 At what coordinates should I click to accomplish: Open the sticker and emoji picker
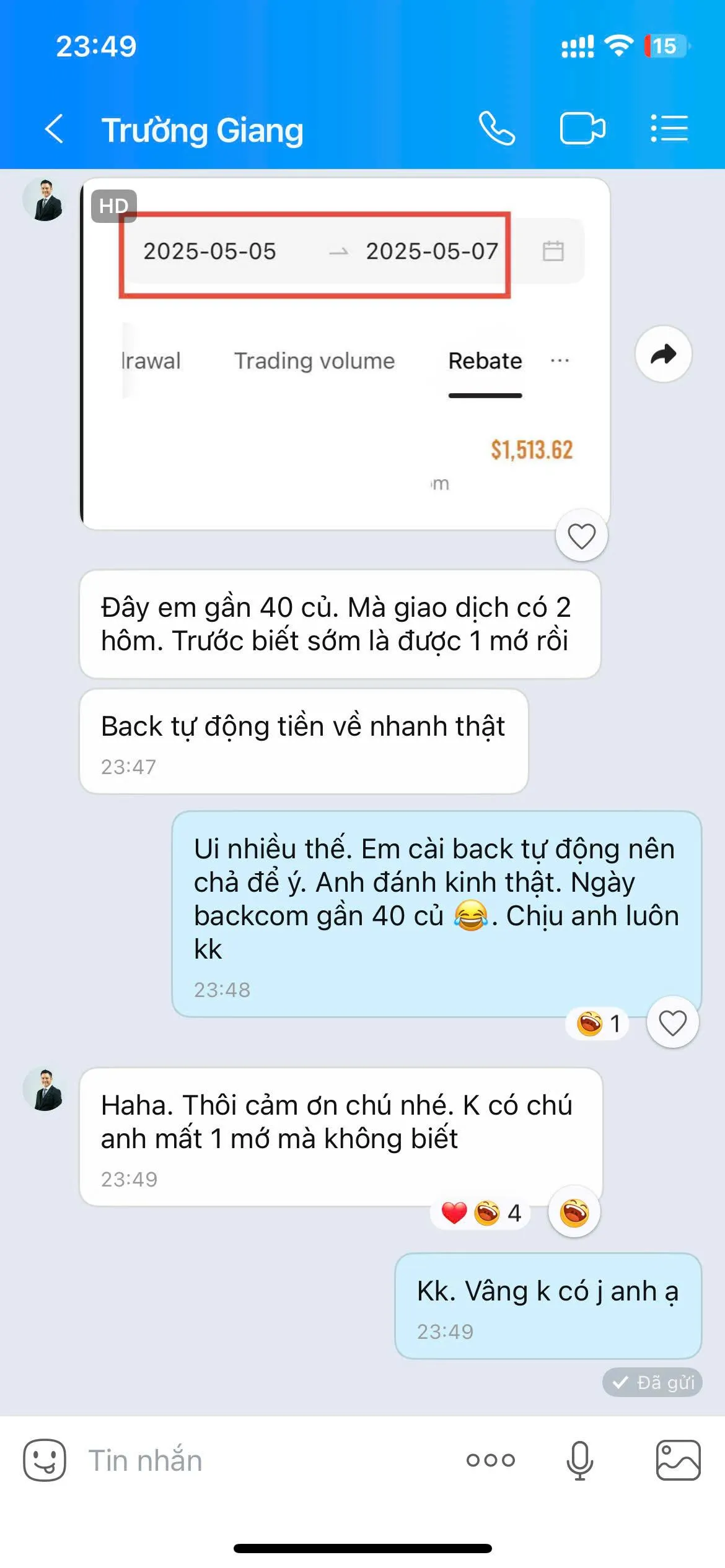(x=45, y=1460)
